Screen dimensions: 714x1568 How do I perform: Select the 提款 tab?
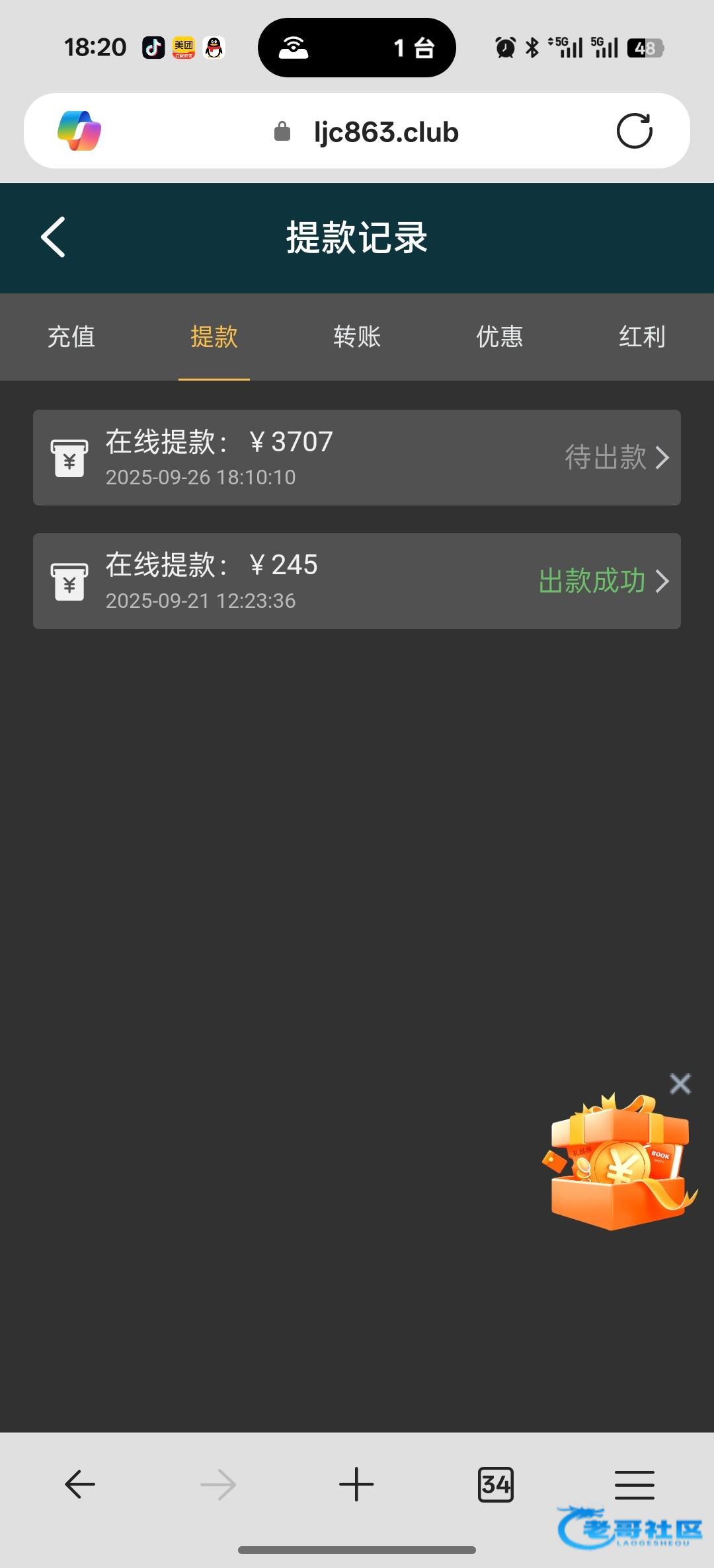(214, 337)
